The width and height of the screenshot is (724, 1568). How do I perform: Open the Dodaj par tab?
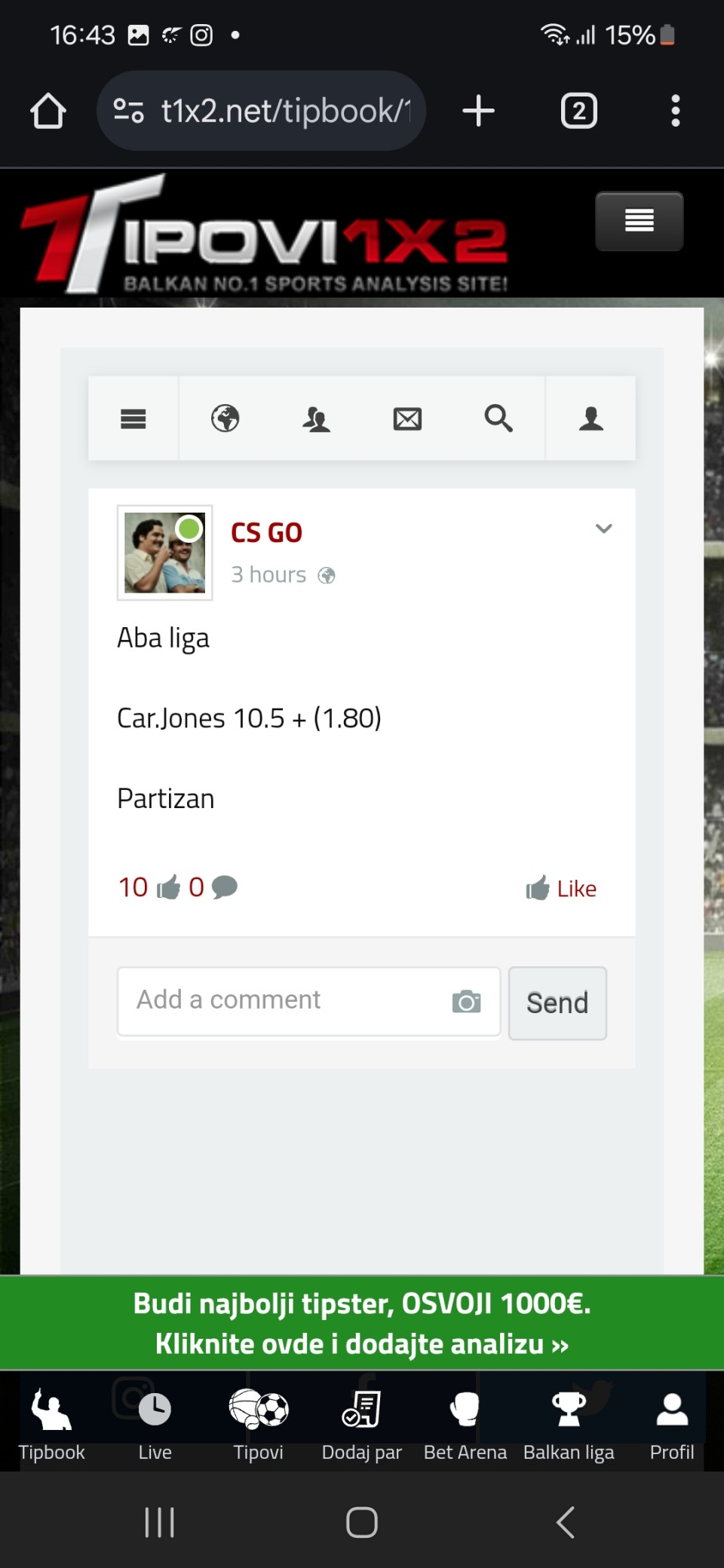point(361,1422)
